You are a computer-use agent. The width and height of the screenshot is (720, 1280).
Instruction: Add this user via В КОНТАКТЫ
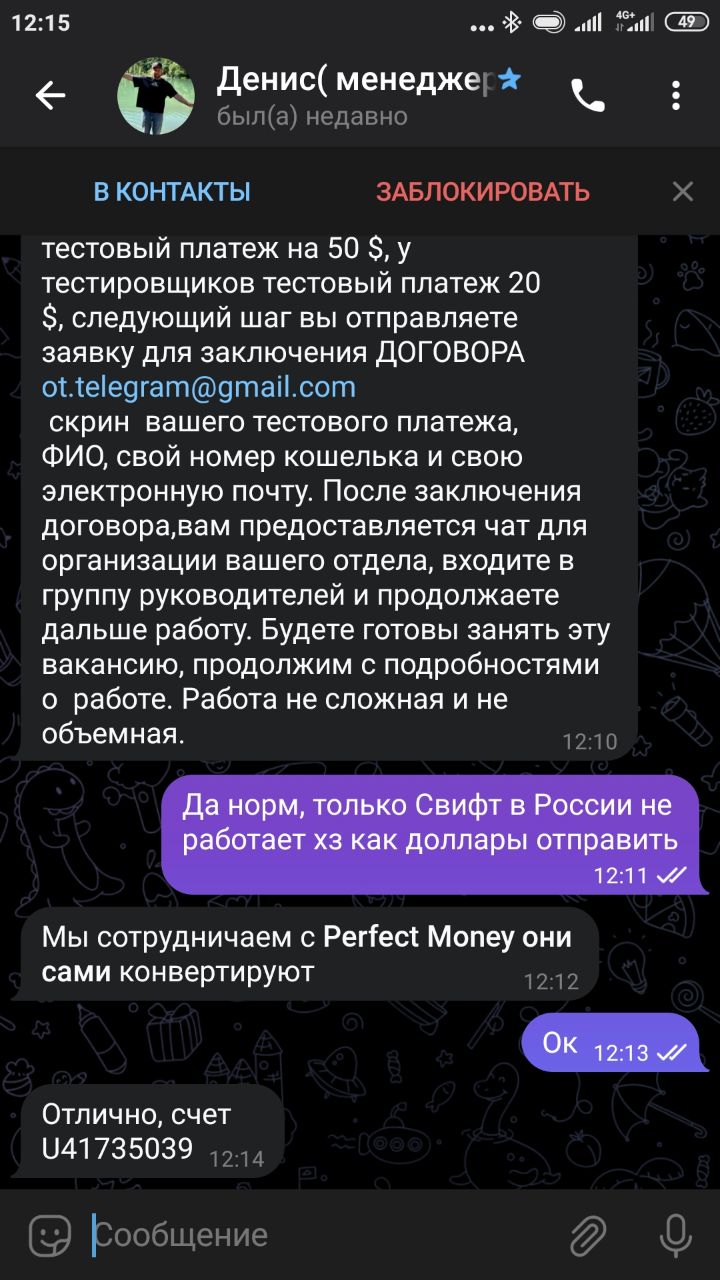(172, 192)
